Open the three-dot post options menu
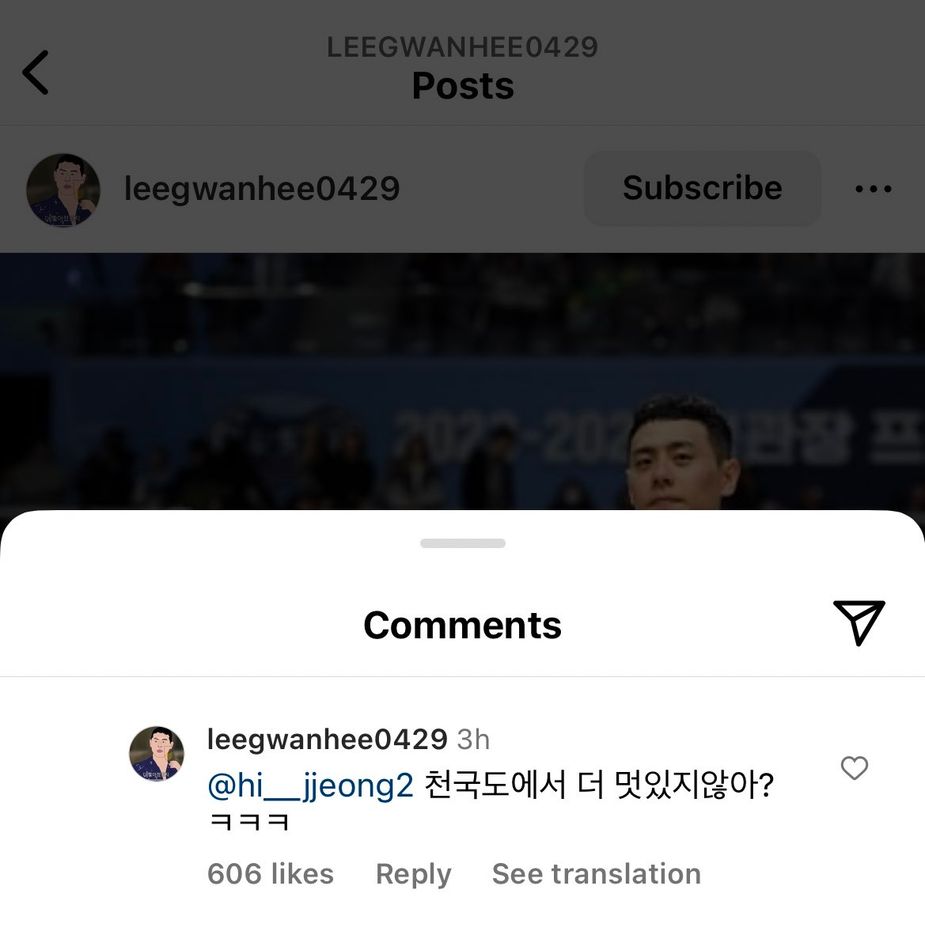This screenshot has width=925, height=934. [x=873, y=189]
